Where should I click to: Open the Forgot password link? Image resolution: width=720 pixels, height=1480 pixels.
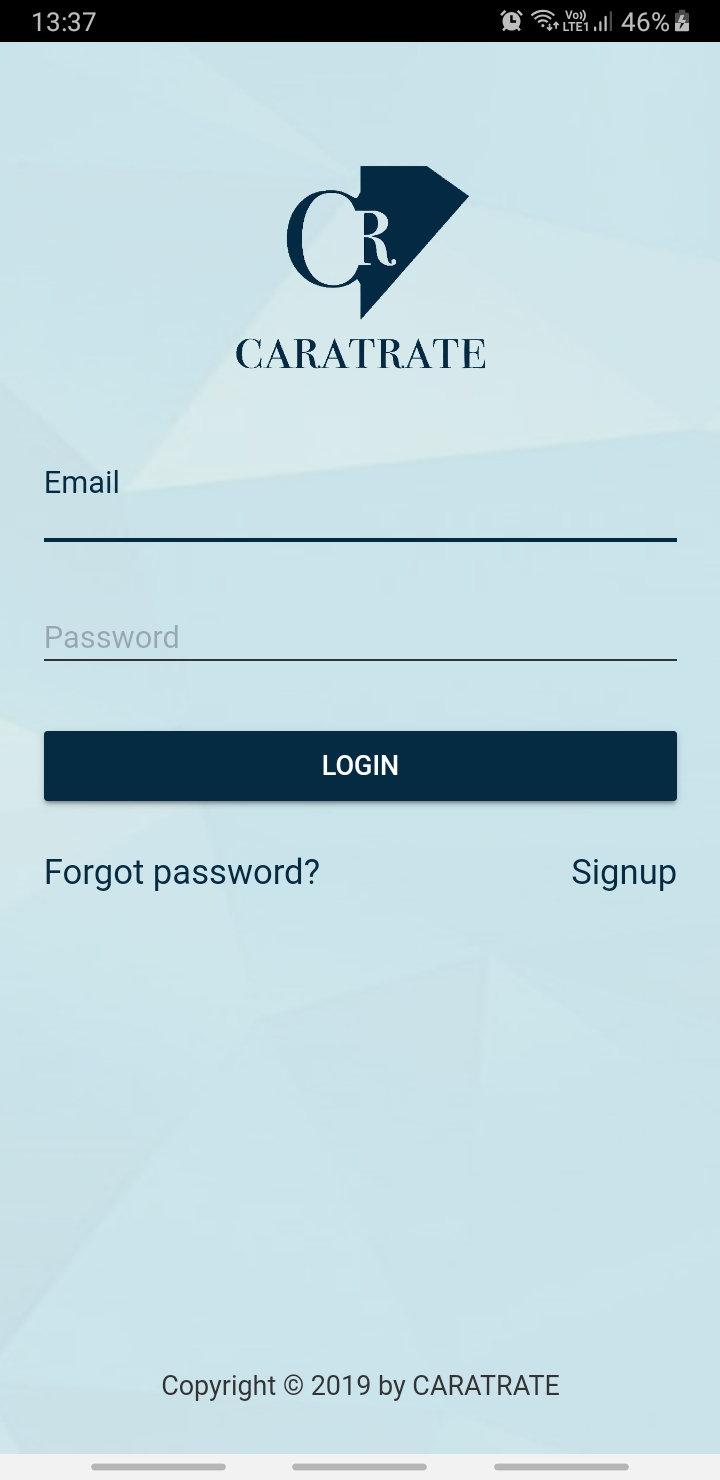coord(182,872)
